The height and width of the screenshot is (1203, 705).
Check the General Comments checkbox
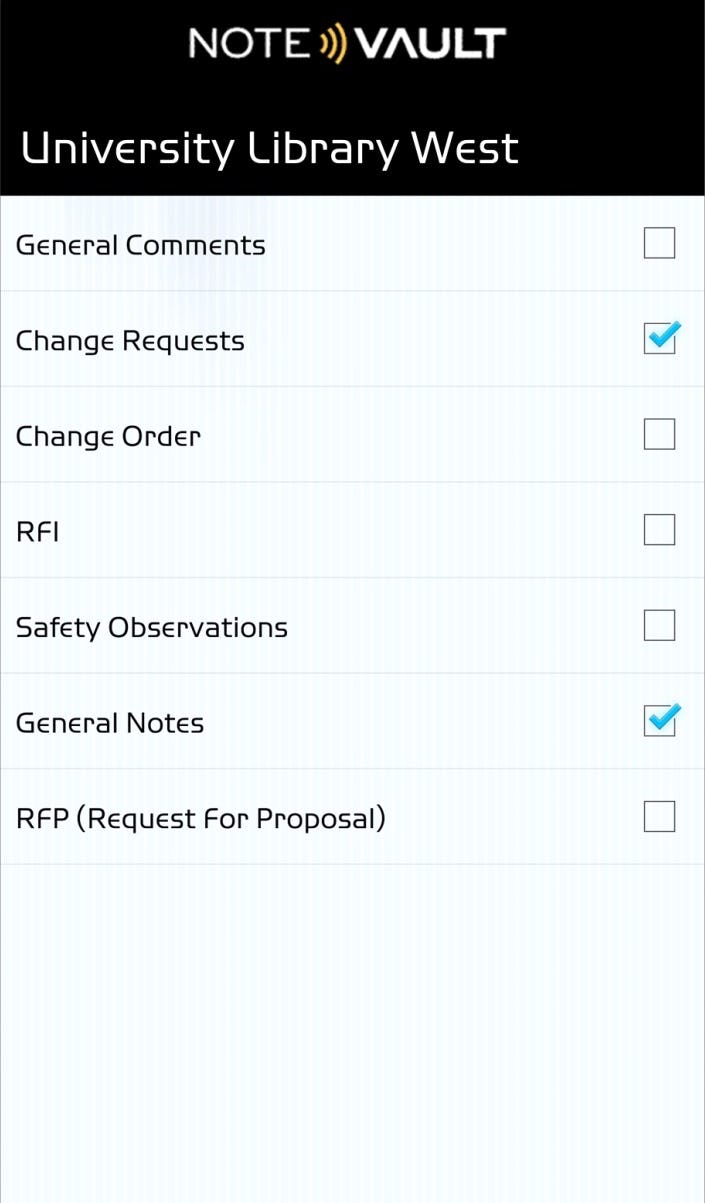click(x=659, y=243)
